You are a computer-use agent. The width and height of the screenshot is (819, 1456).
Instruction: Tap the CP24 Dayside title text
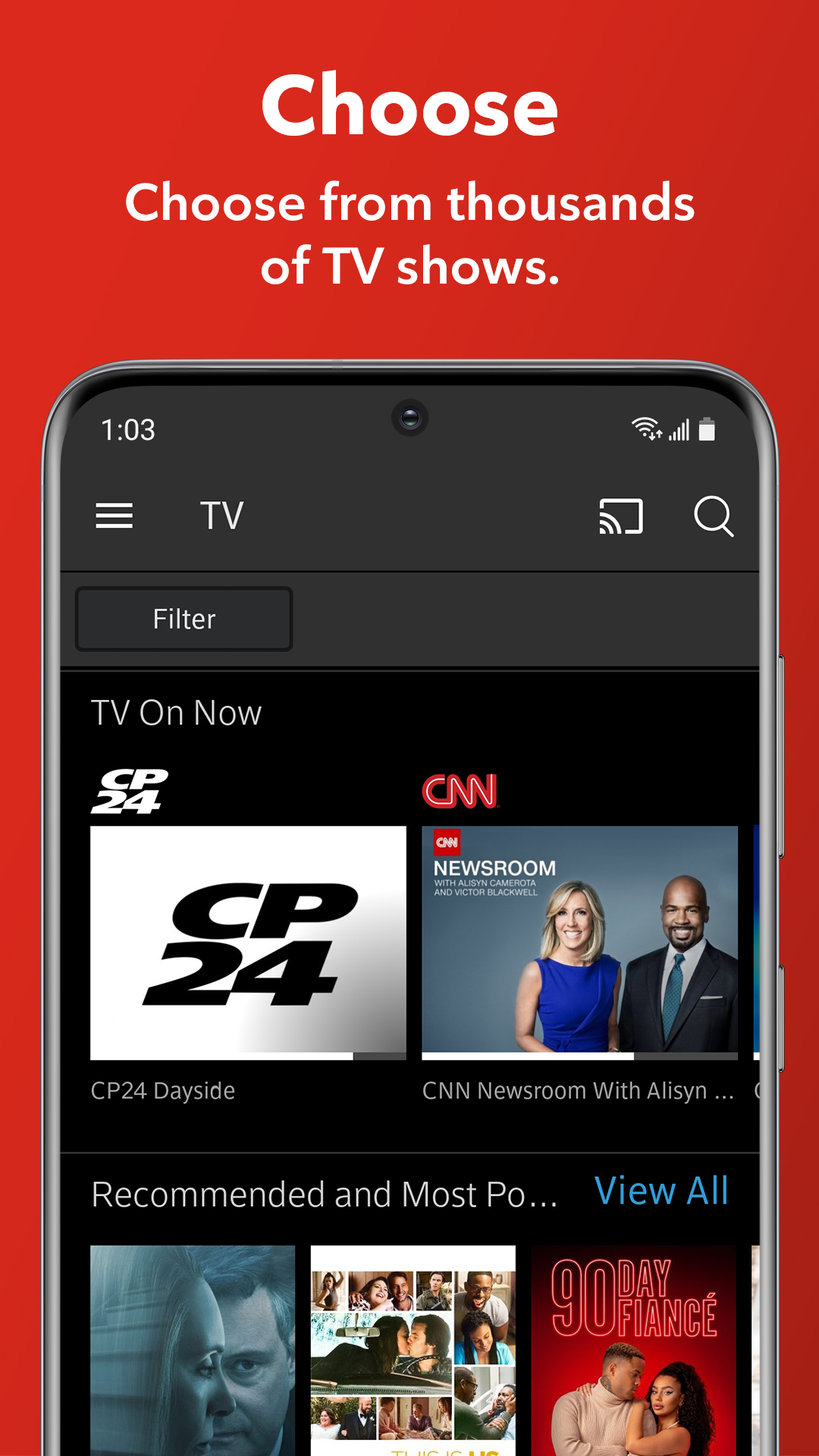point(163,1090)
